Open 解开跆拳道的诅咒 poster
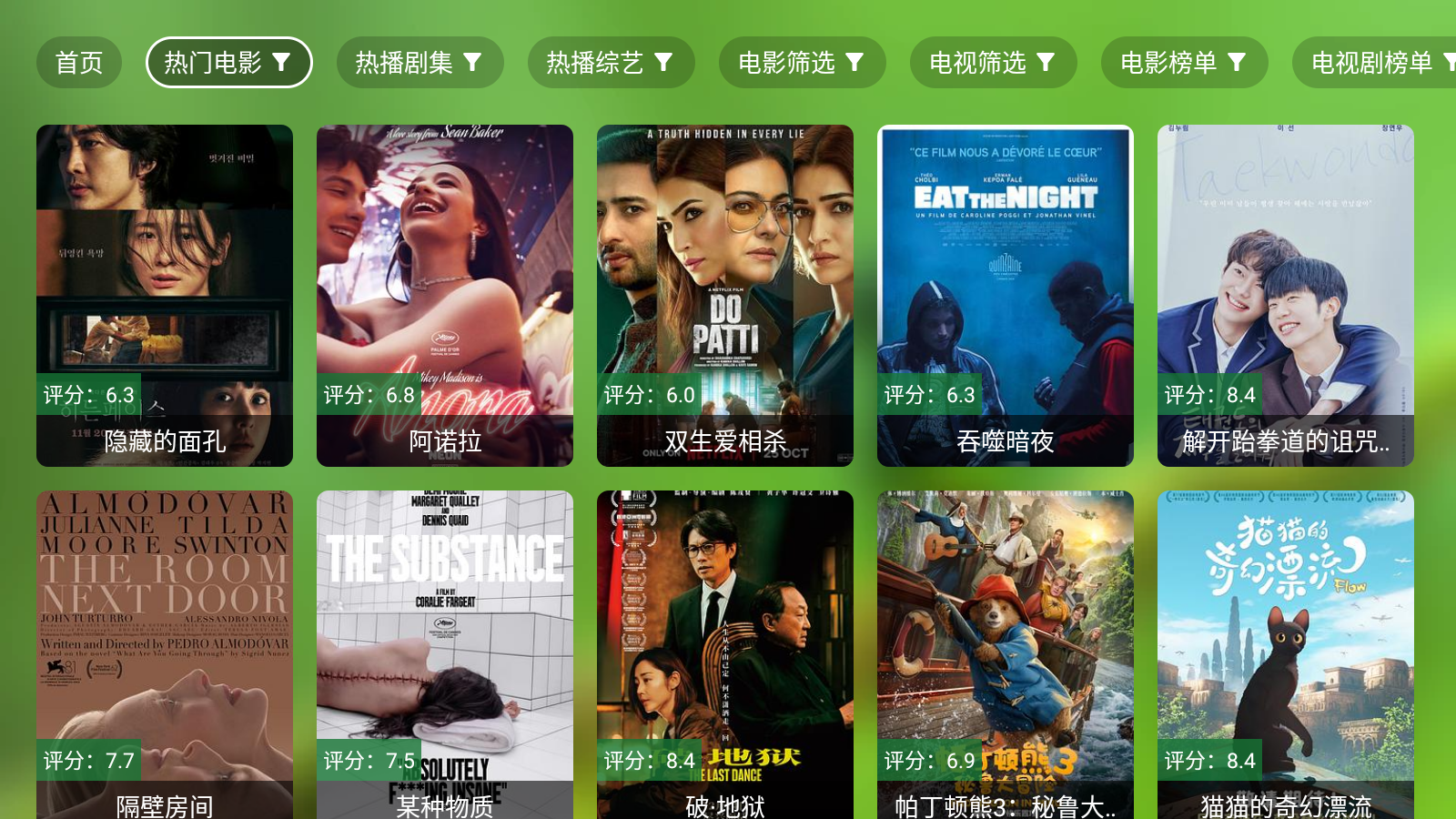The image size is (1456, 819). tap(1286, 296)
